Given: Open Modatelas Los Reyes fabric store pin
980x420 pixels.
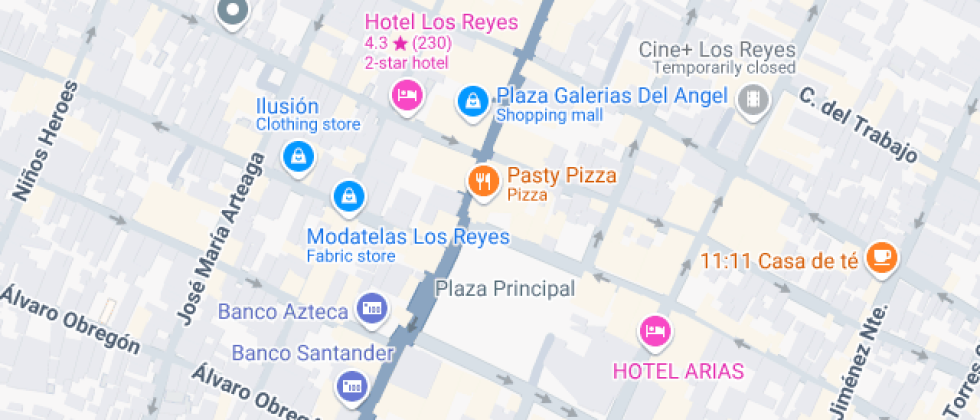Looking at the screenshot, I should point(348,196).
